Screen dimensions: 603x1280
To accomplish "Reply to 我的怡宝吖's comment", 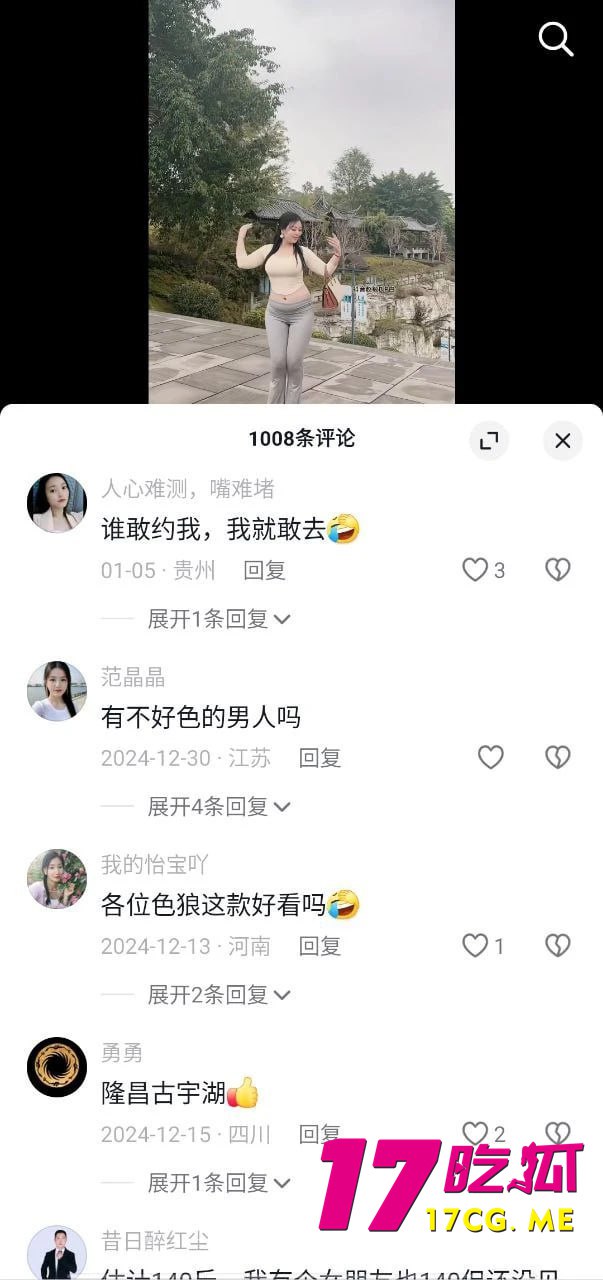I will pyautogui.click(x=320, y=945).
